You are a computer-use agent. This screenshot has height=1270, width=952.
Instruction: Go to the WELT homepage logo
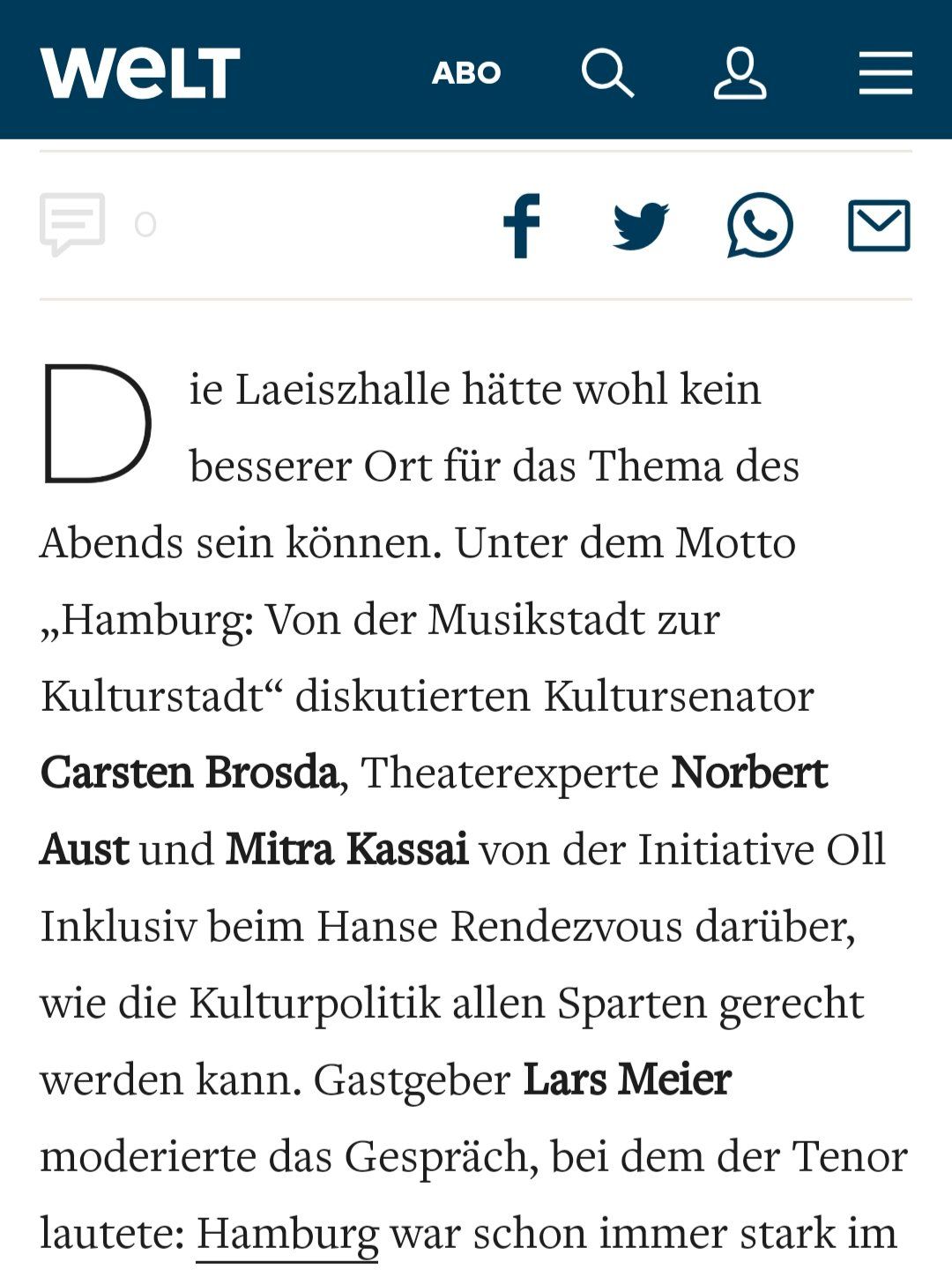[x=139, y=72]
